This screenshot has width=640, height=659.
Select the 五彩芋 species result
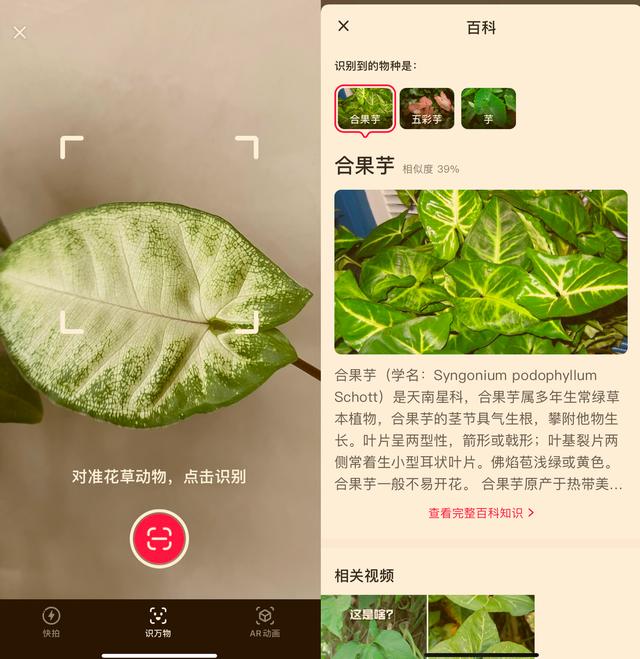[x=427, y=108]
